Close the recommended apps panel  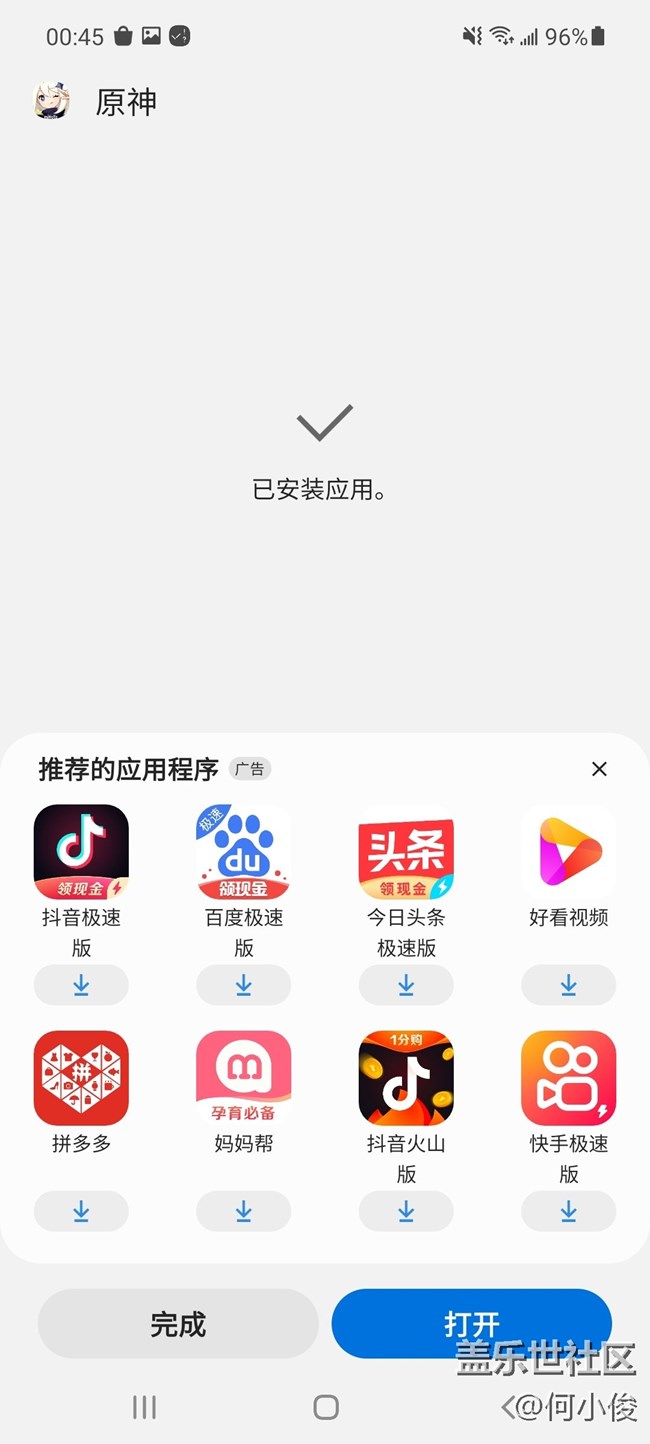(x=599, y=769)
